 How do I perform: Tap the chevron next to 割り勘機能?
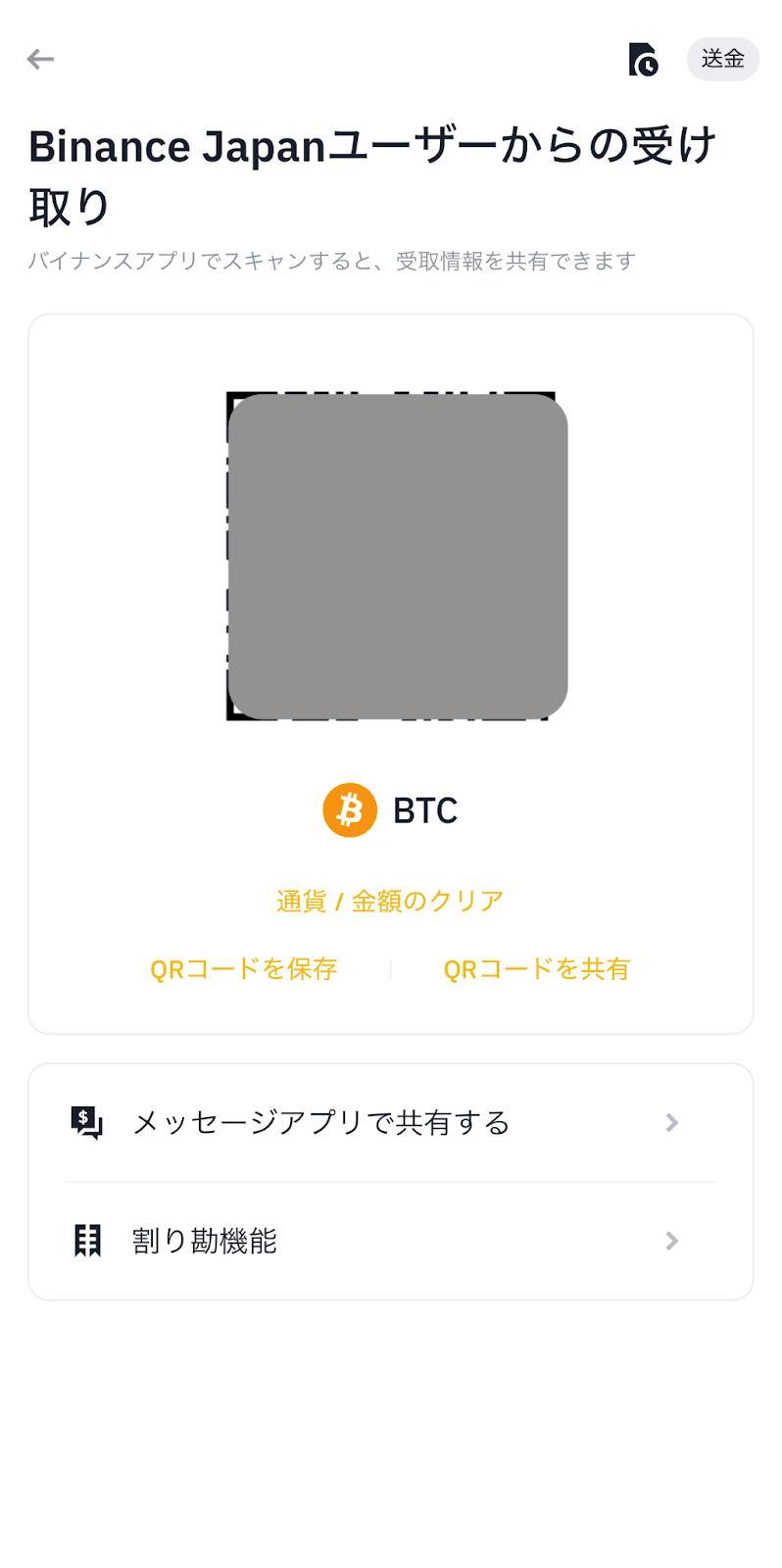pyautogui.click(x=671, y=1241)
